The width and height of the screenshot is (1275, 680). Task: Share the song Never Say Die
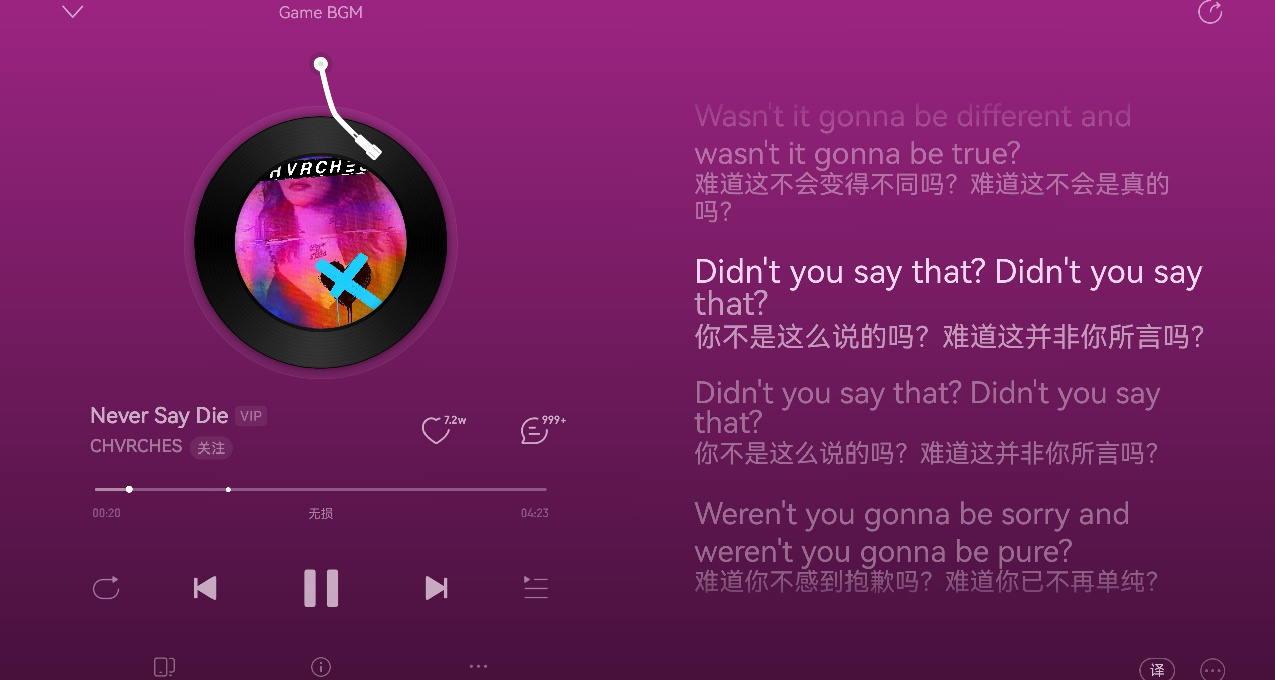[1210, 12]
